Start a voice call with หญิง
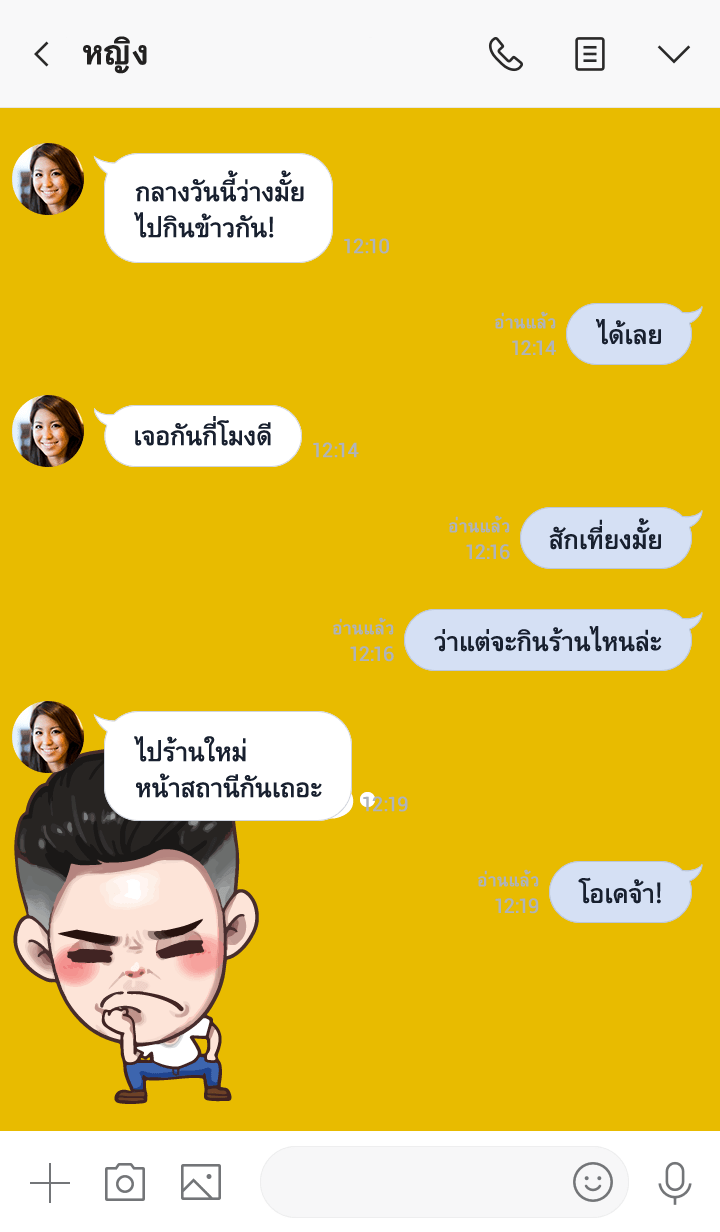720x1232 pixels. click(x=505, y=54)
